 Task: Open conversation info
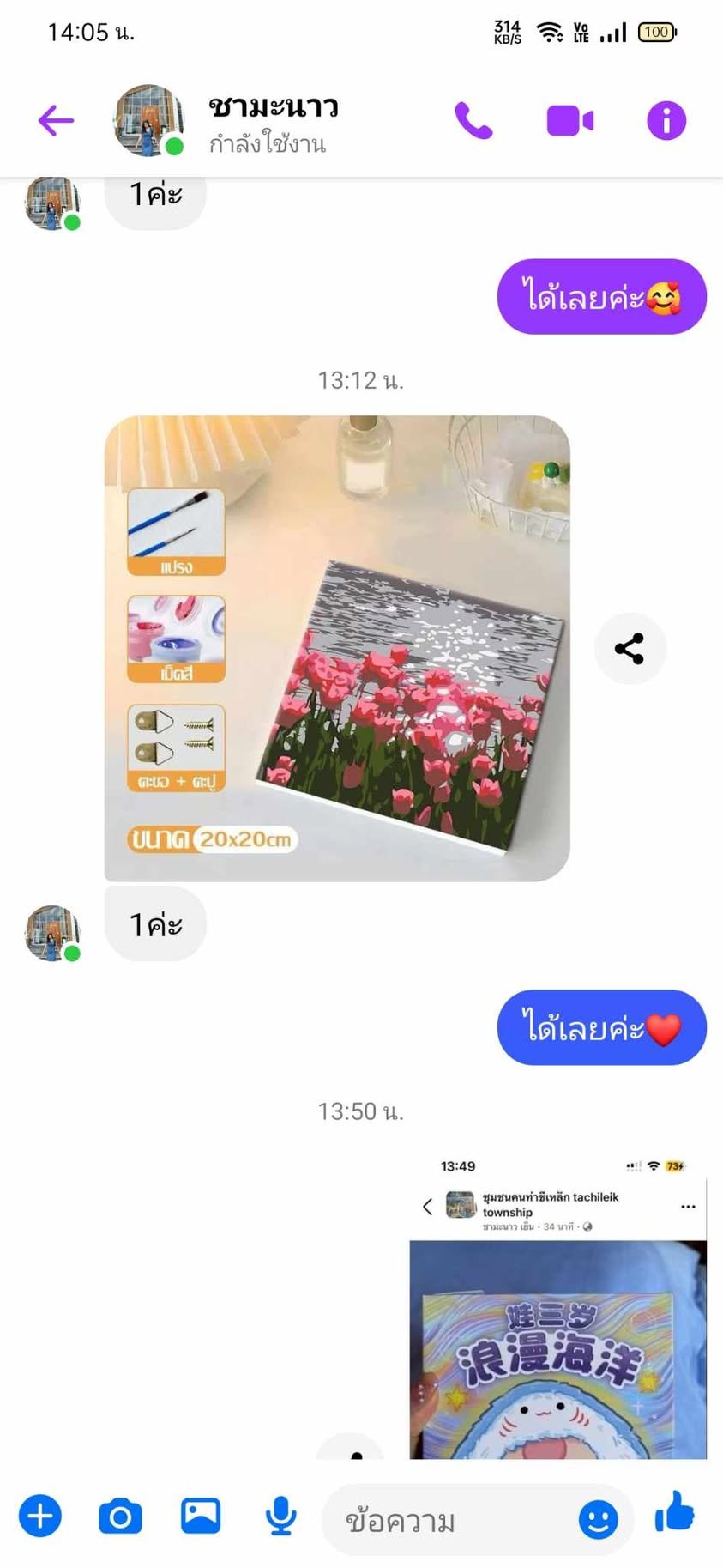[x=666, y=120]
